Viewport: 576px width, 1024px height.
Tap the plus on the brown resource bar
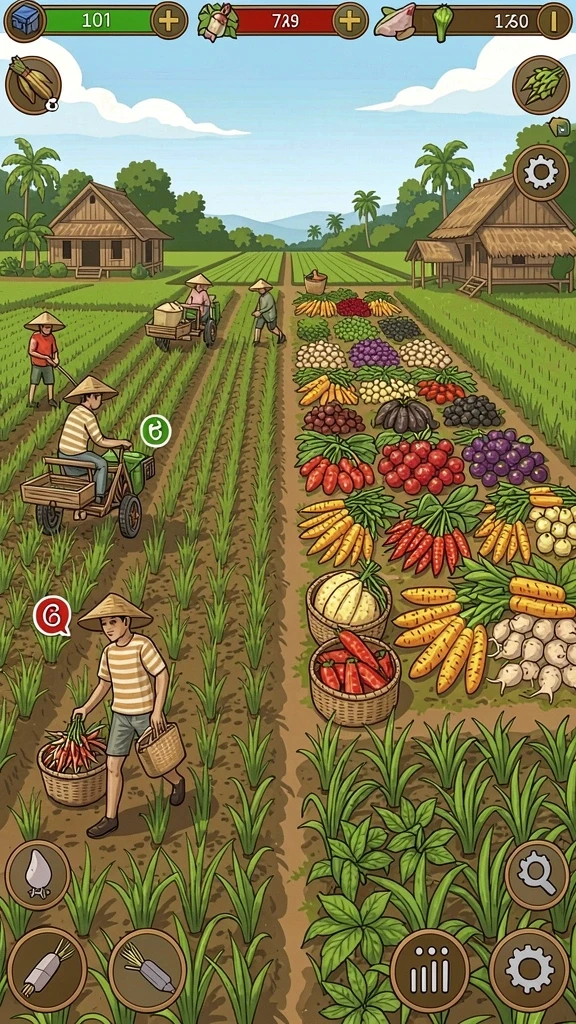(554, 21)
